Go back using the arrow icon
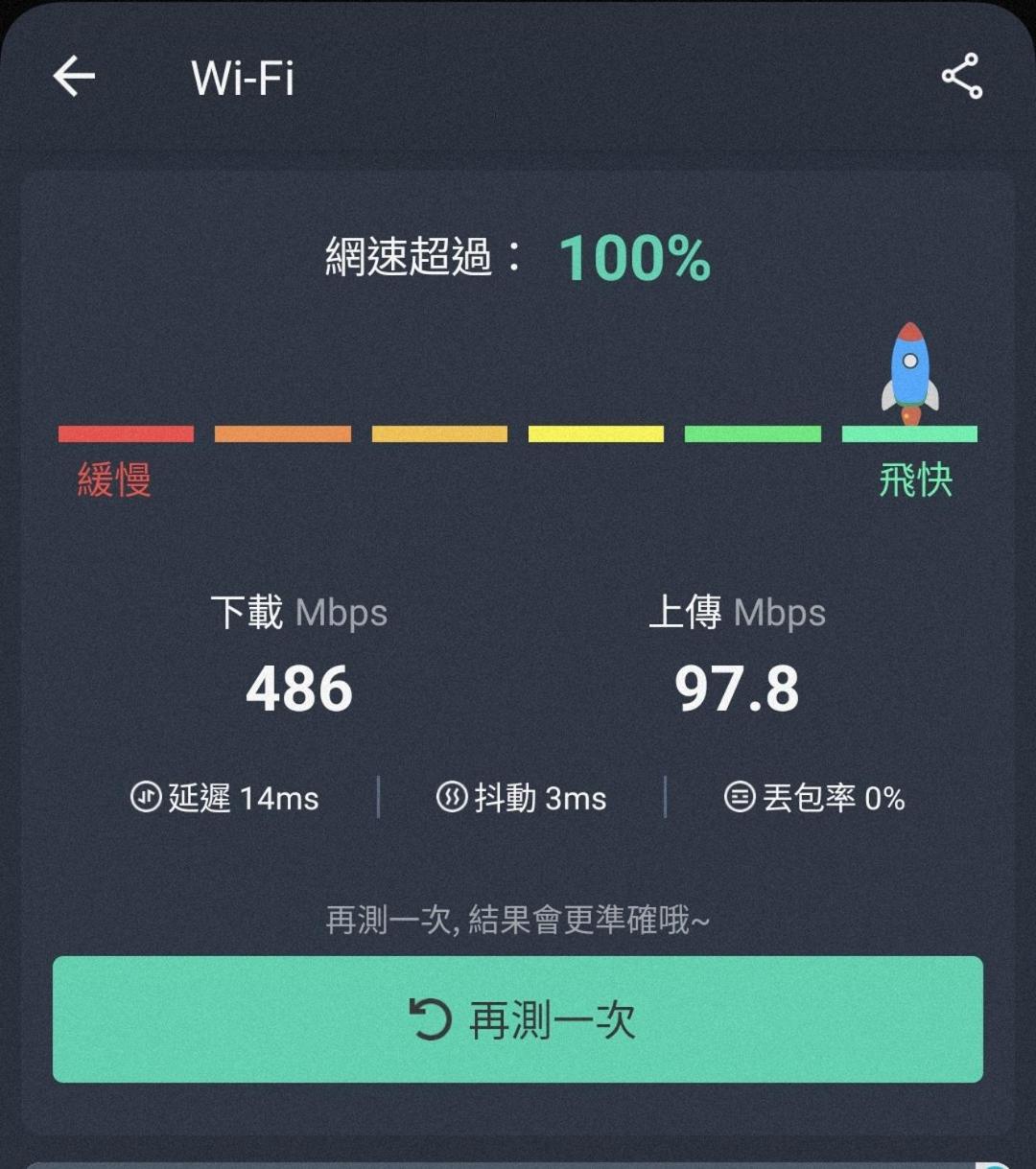 pyautogui.click(x=74, y=76)
